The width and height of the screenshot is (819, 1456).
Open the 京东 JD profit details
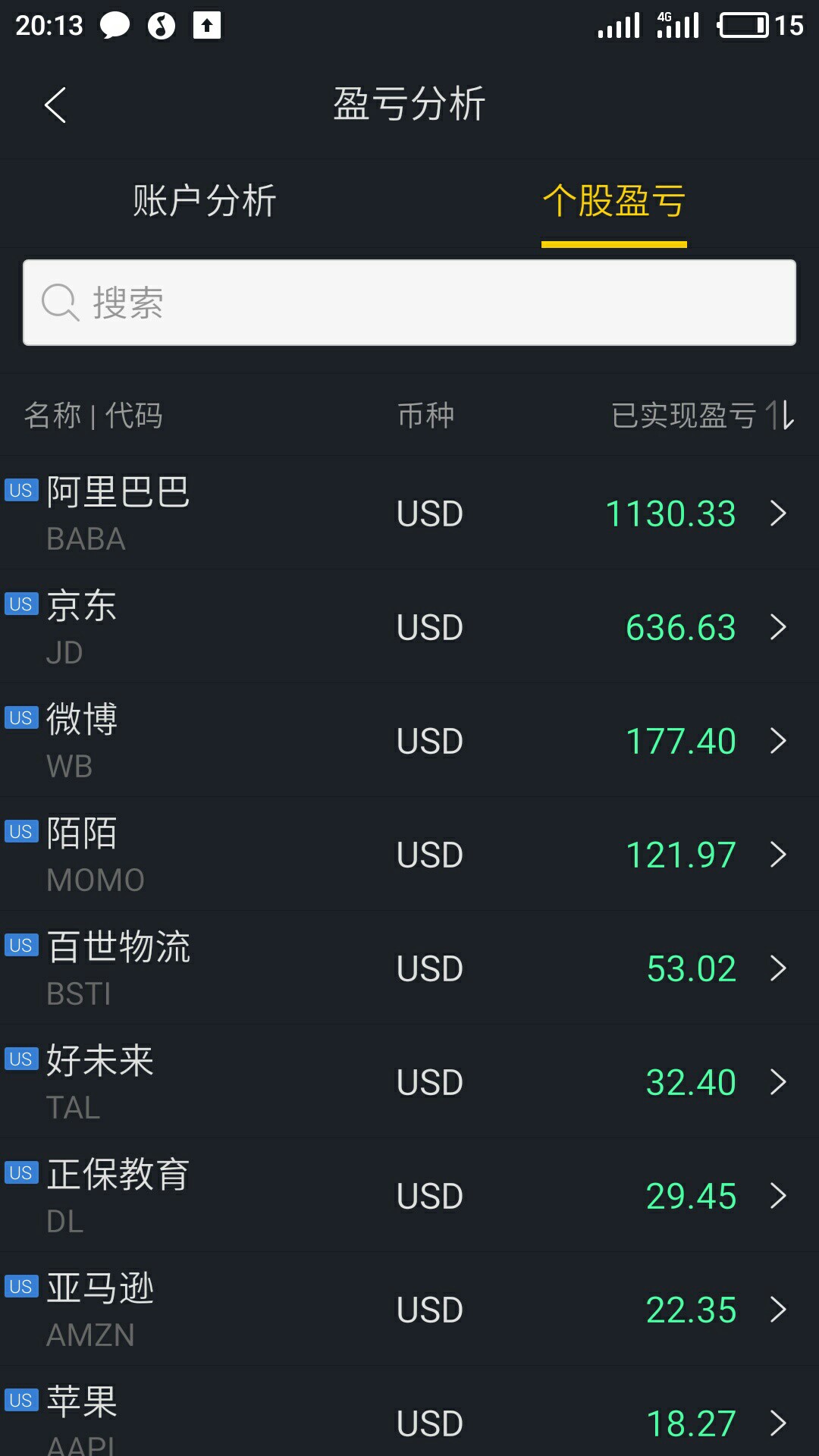click(409, 626)
